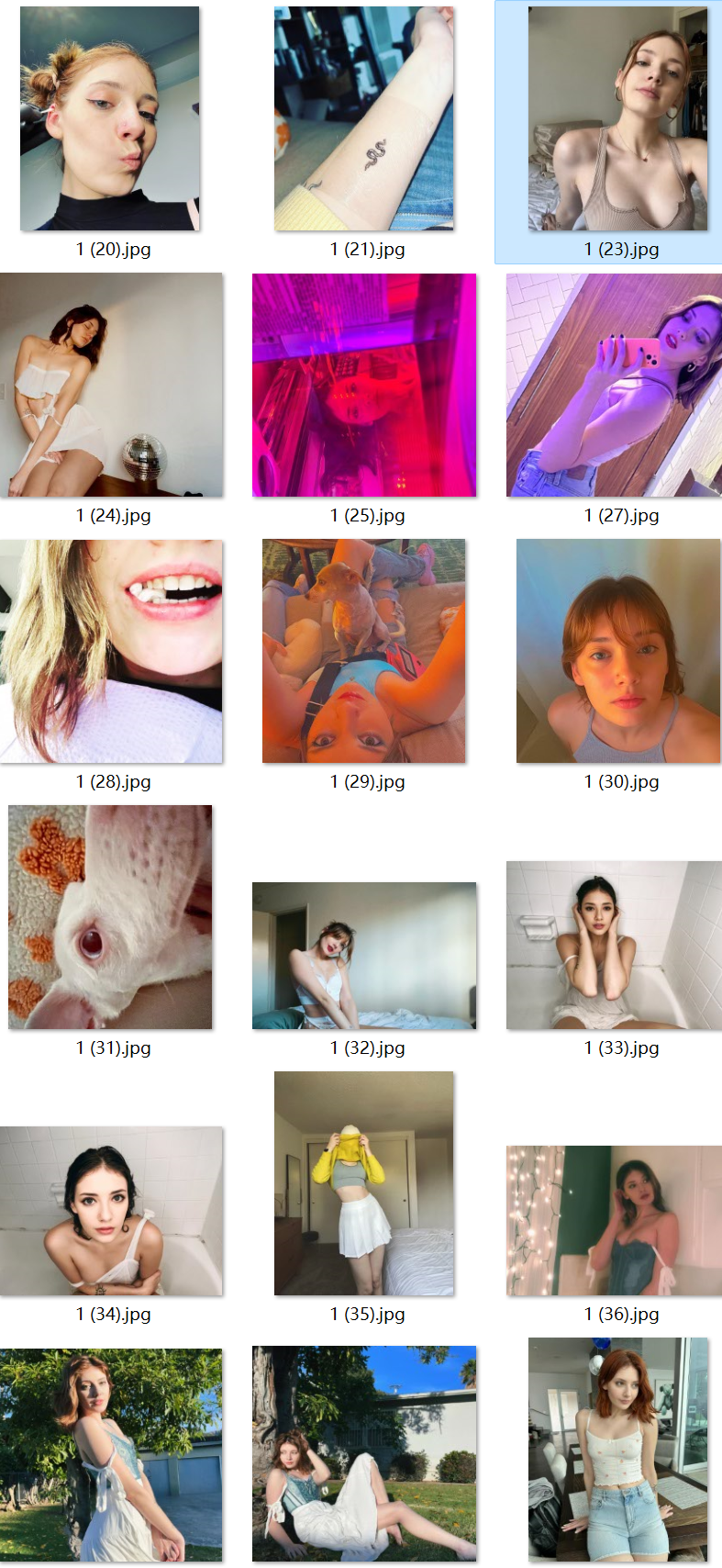Tap the image 1 (32).jpg

[364, 955]
